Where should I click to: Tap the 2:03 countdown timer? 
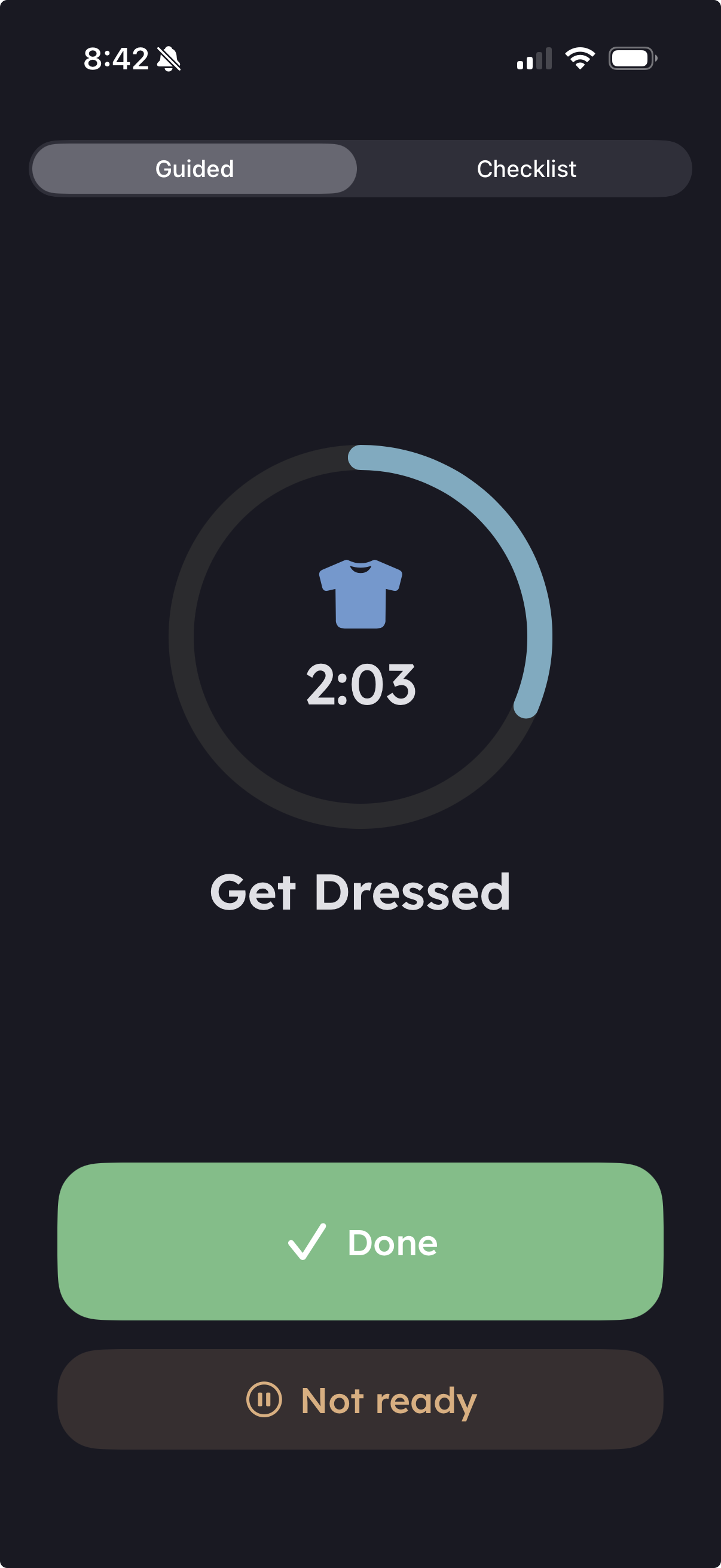(360, 684)
